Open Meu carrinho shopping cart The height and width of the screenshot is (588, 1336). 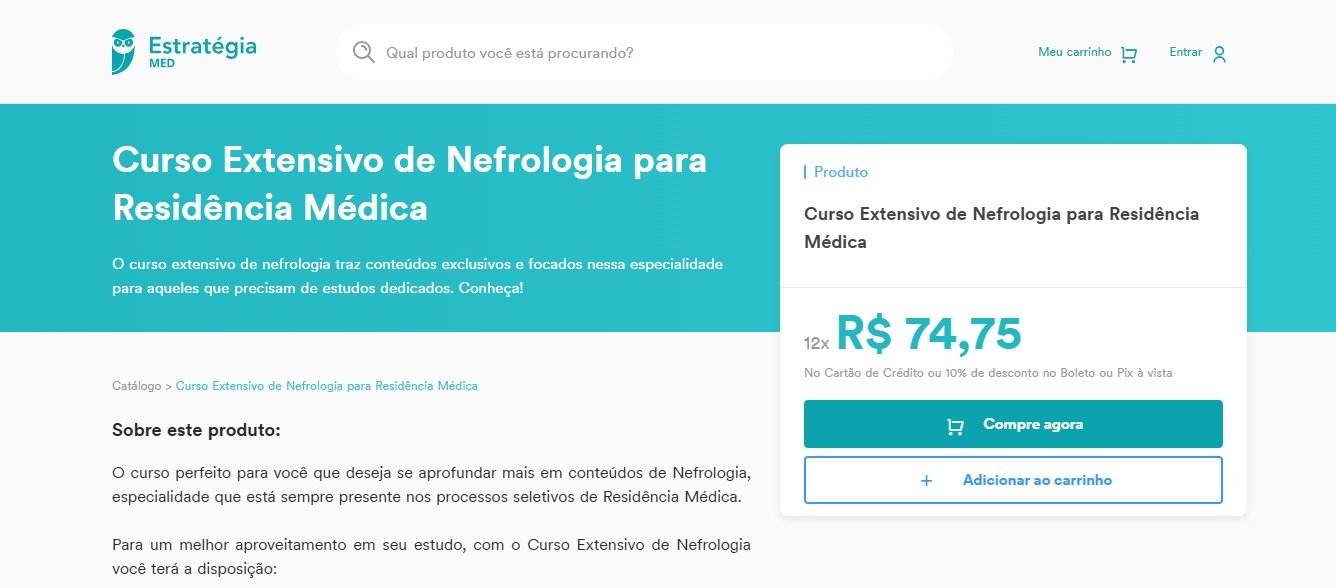pos(1087,53)
